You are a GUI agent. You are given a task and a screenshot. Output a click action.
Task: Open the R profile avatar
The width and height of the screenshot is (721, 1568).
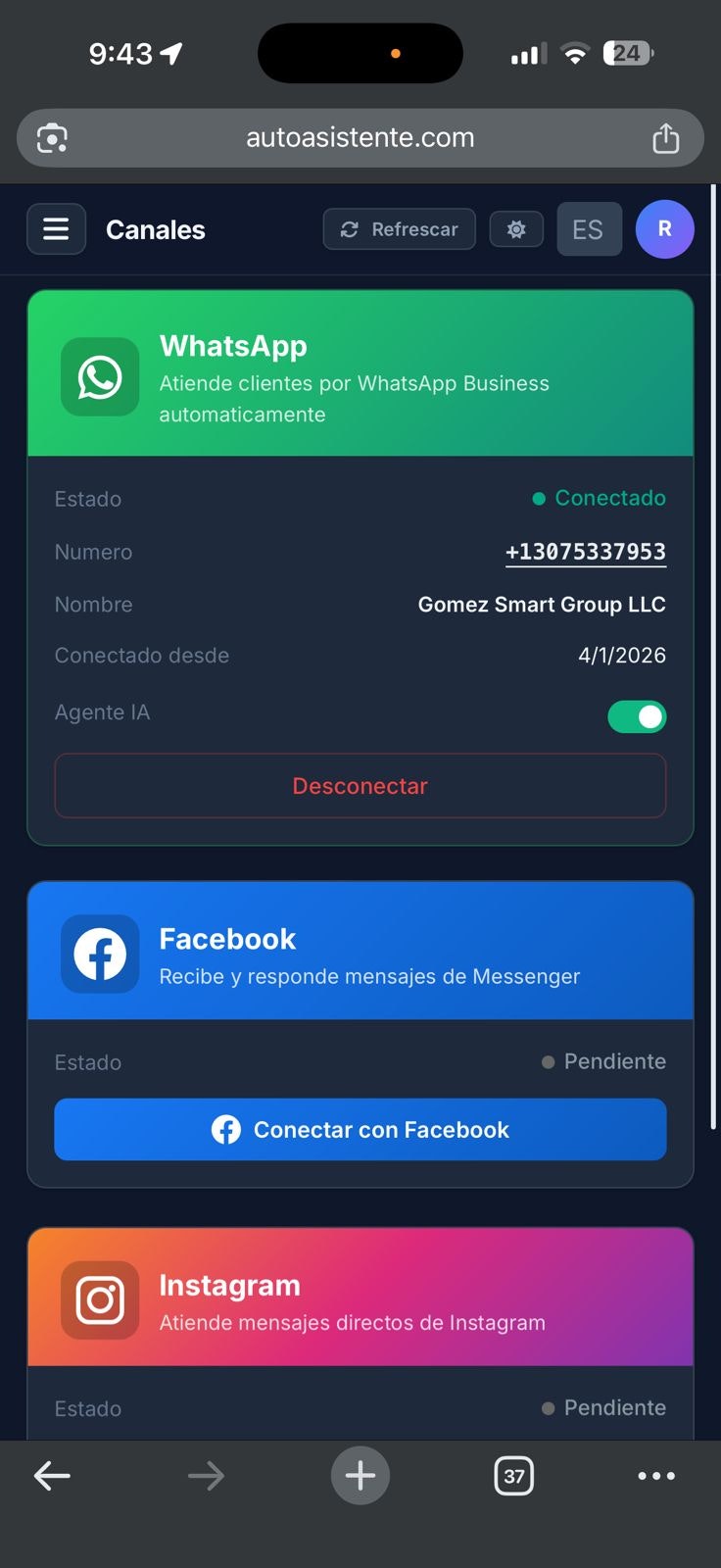point(664,229)
